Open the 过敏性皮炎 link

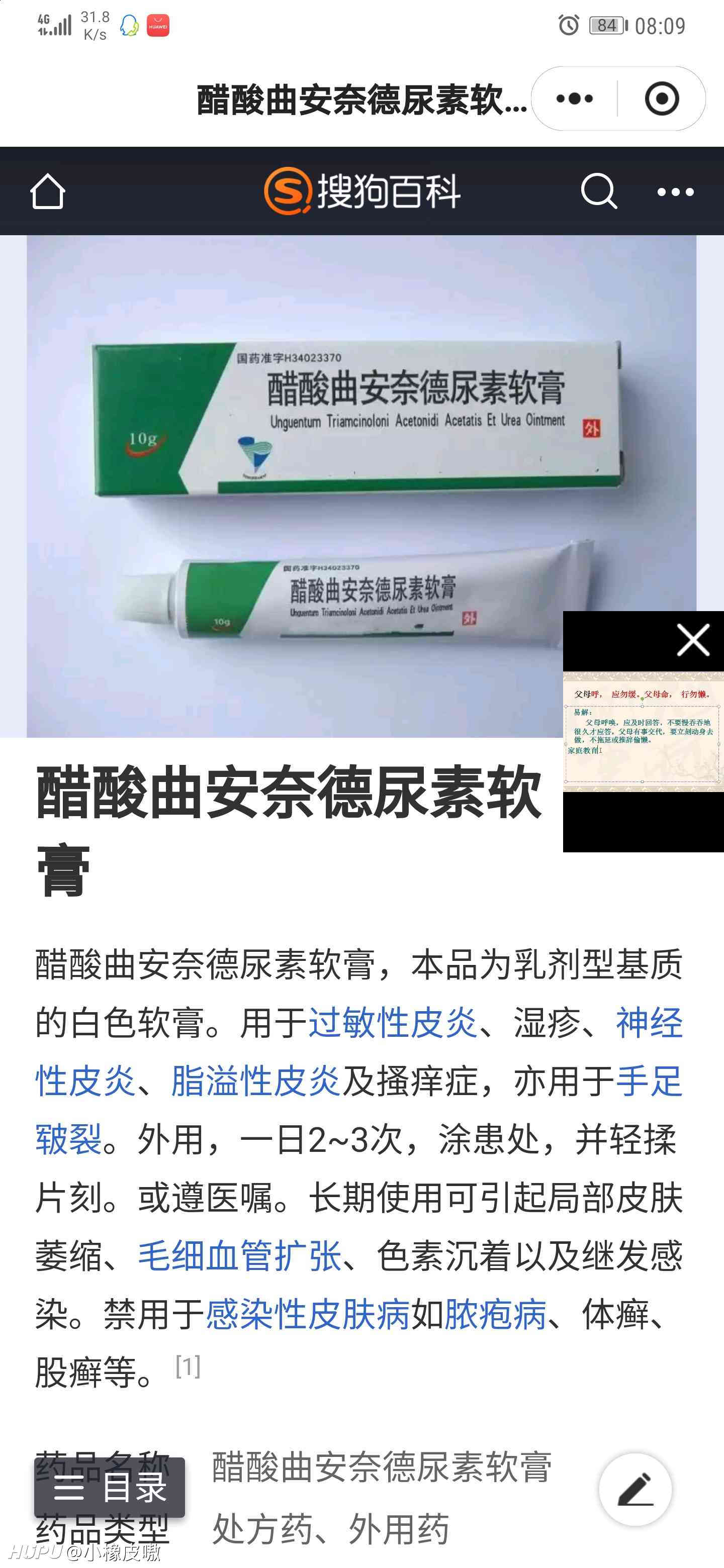click(393, 1022)
